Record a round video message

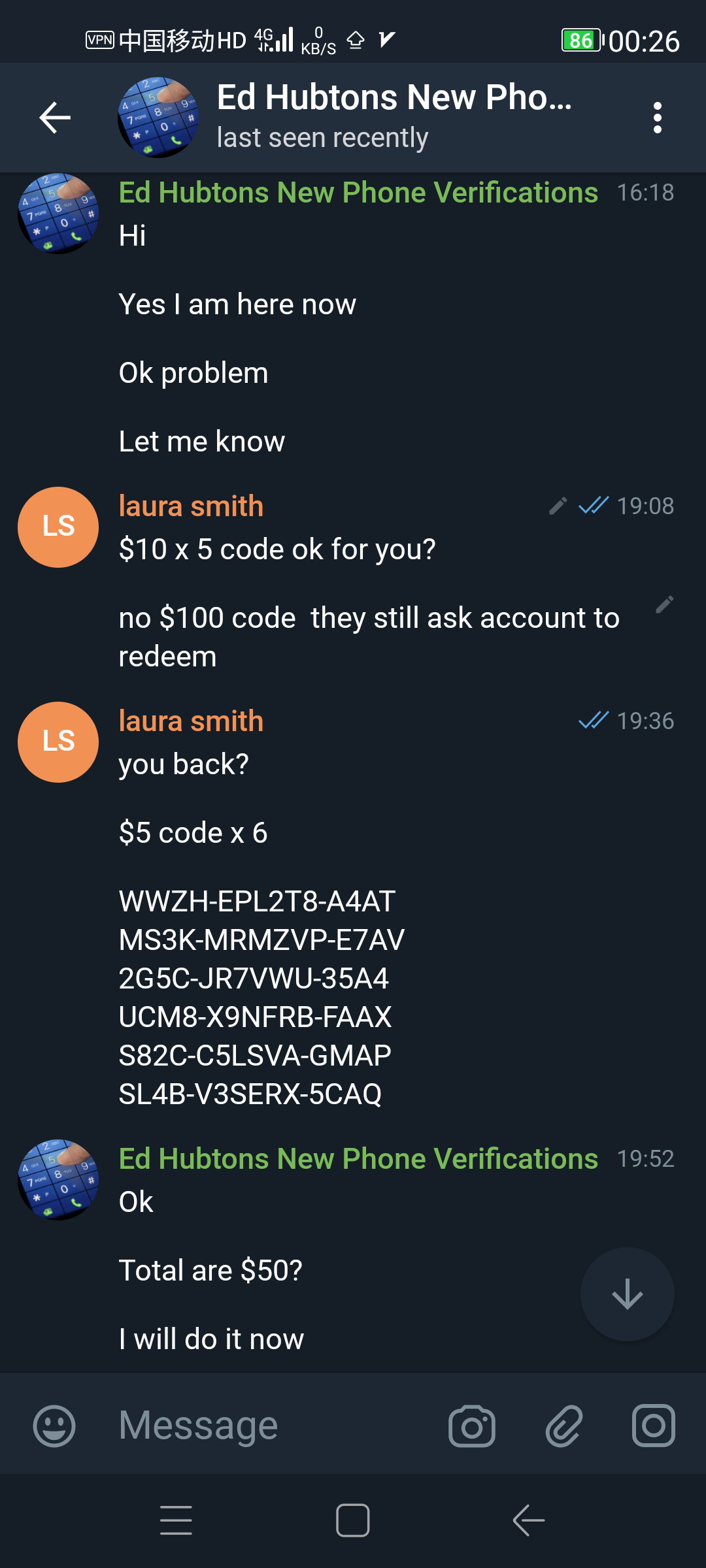click(x=654, y=1426)
